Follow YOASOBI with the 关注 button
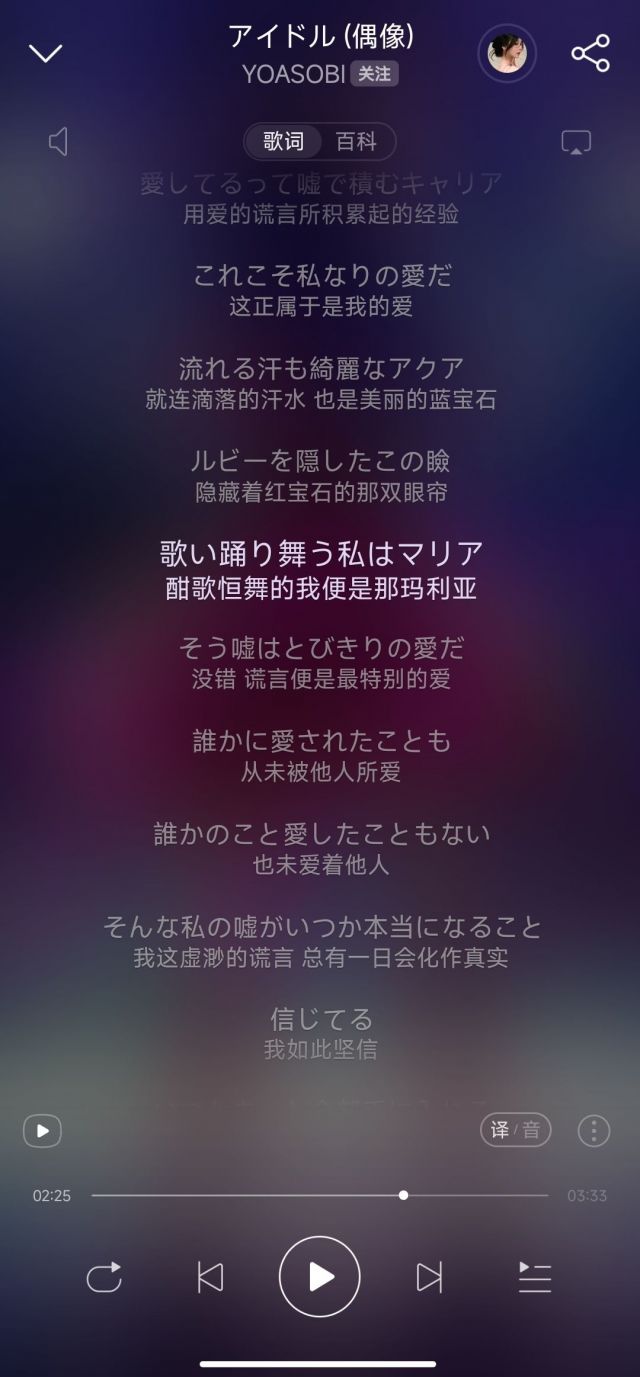This screenshot has width=640, height=1377. point(375,74)
